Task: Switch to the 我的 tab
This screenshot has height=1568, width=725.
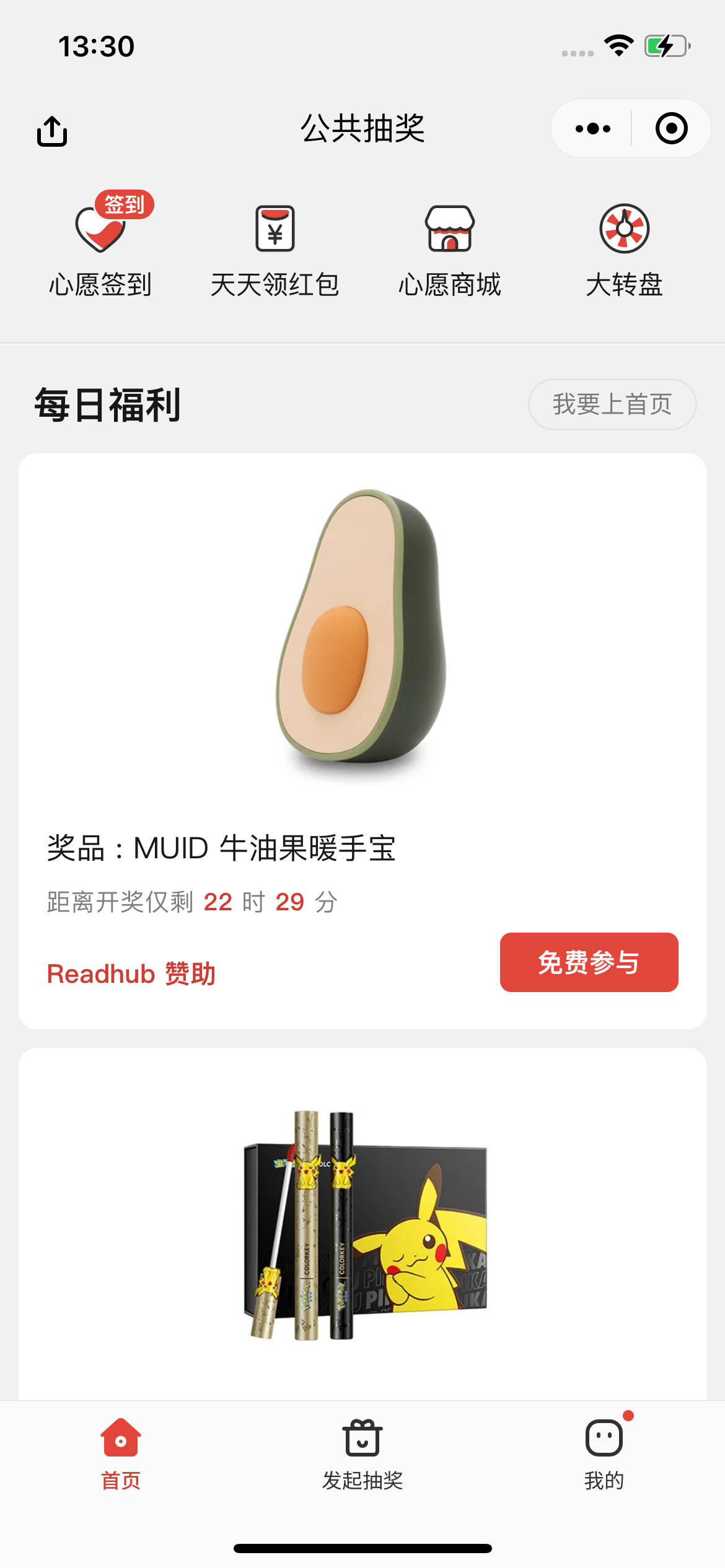Action: point(604,1453)
